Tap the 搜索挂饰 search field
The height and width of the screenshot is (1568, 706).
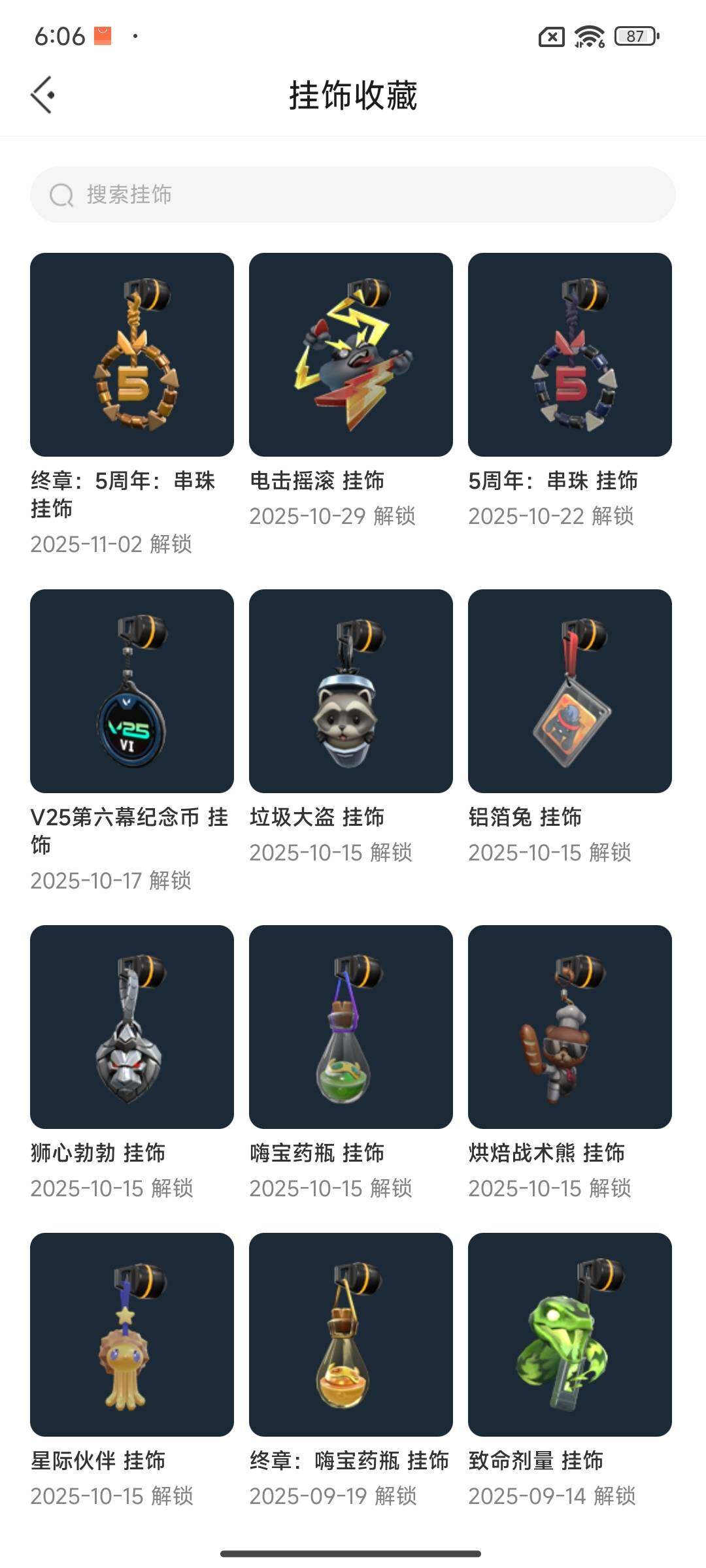pyautogui.click(x=353, y=195)
